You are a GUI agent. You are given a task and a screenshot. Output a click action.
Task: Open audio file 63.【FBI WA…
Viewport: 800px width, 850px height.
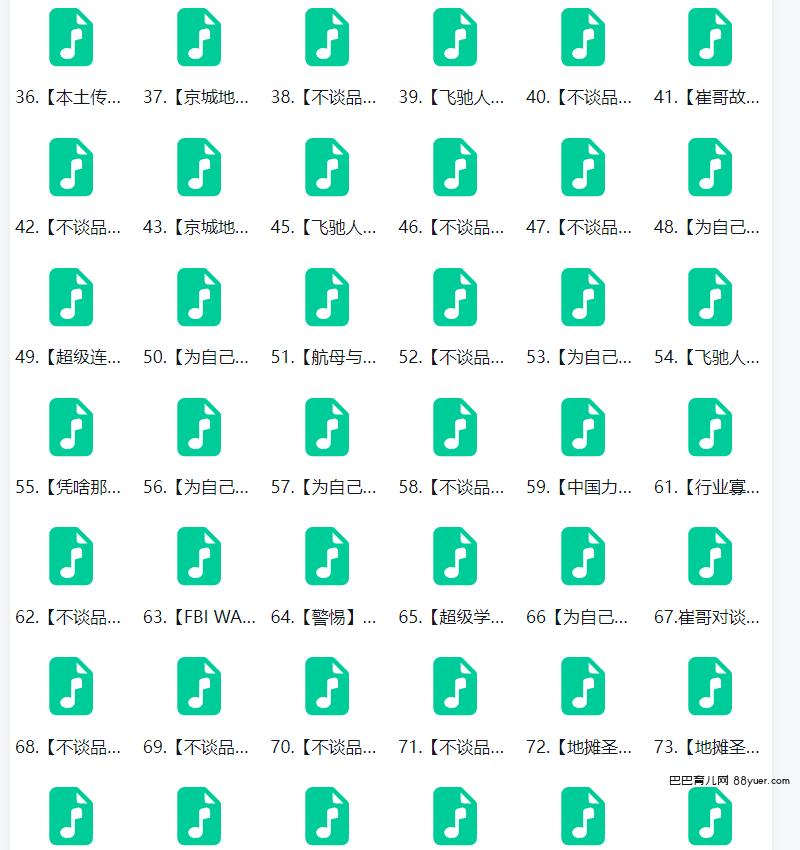click(x=199, y=556)
